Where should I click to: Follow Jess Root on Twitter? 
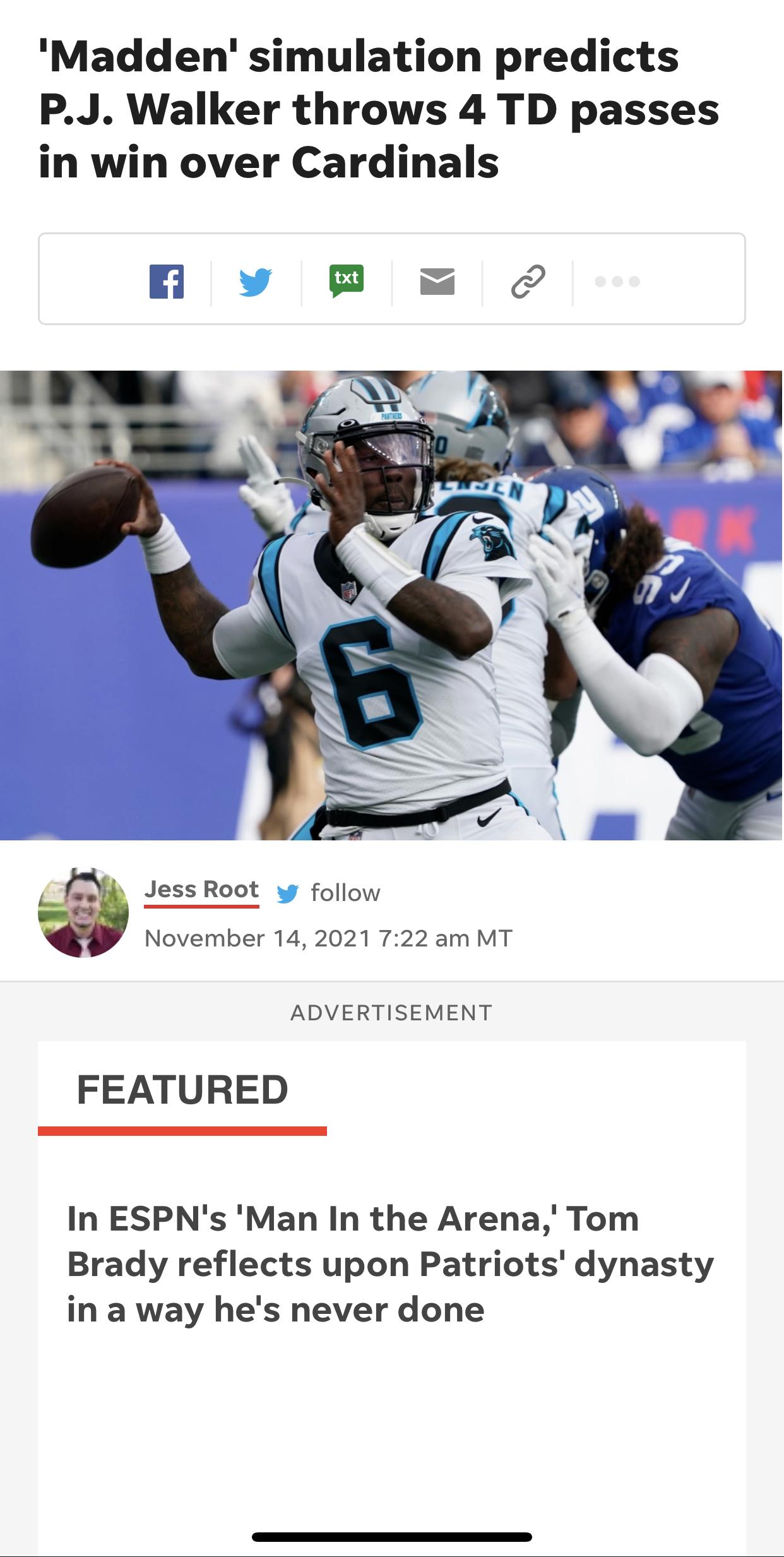[330, 893]
